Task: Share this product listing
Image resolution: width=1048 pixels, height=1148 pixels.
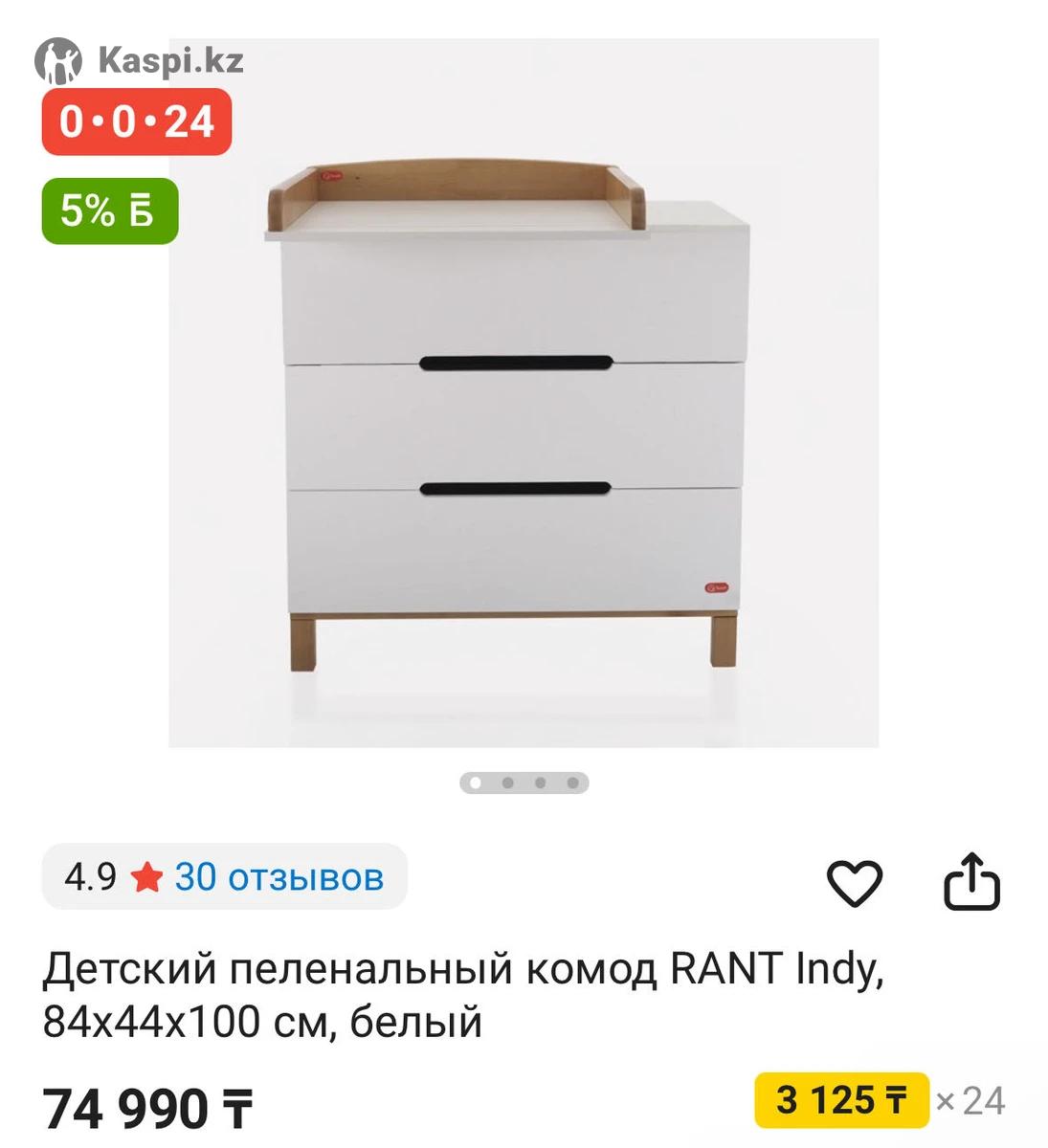Action: click(x=971, y=880)
